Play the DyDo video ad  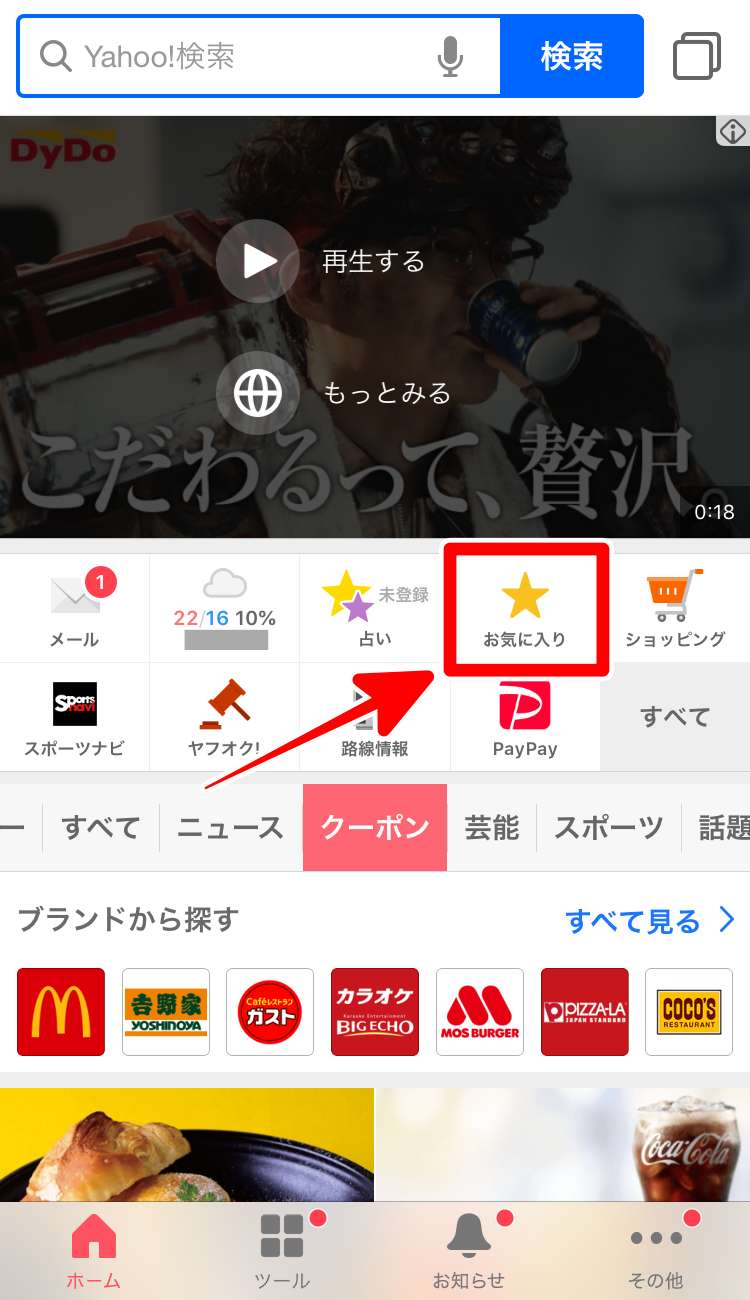point(258,261)
